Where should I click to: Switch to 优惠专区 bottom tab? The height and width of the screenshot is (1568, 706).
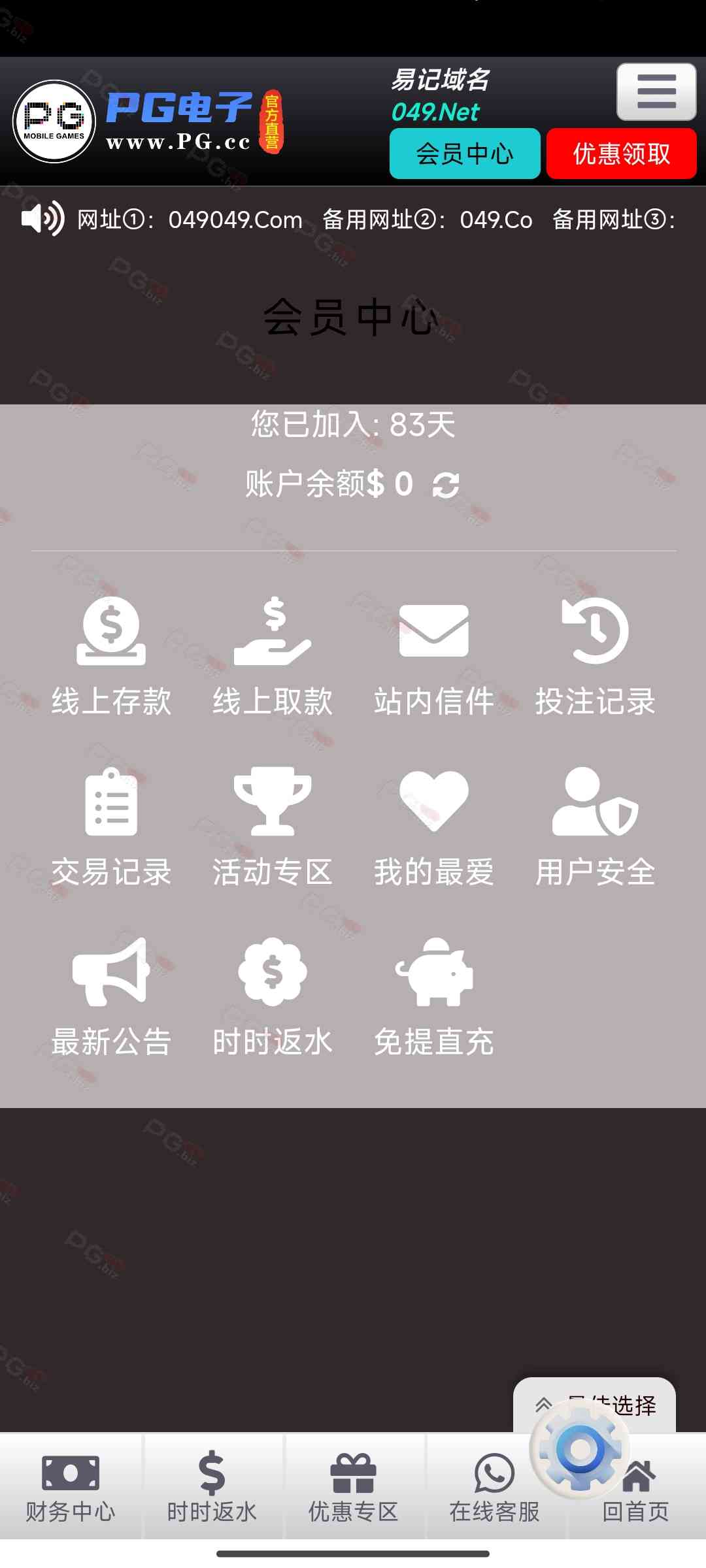pos(353,1488)
